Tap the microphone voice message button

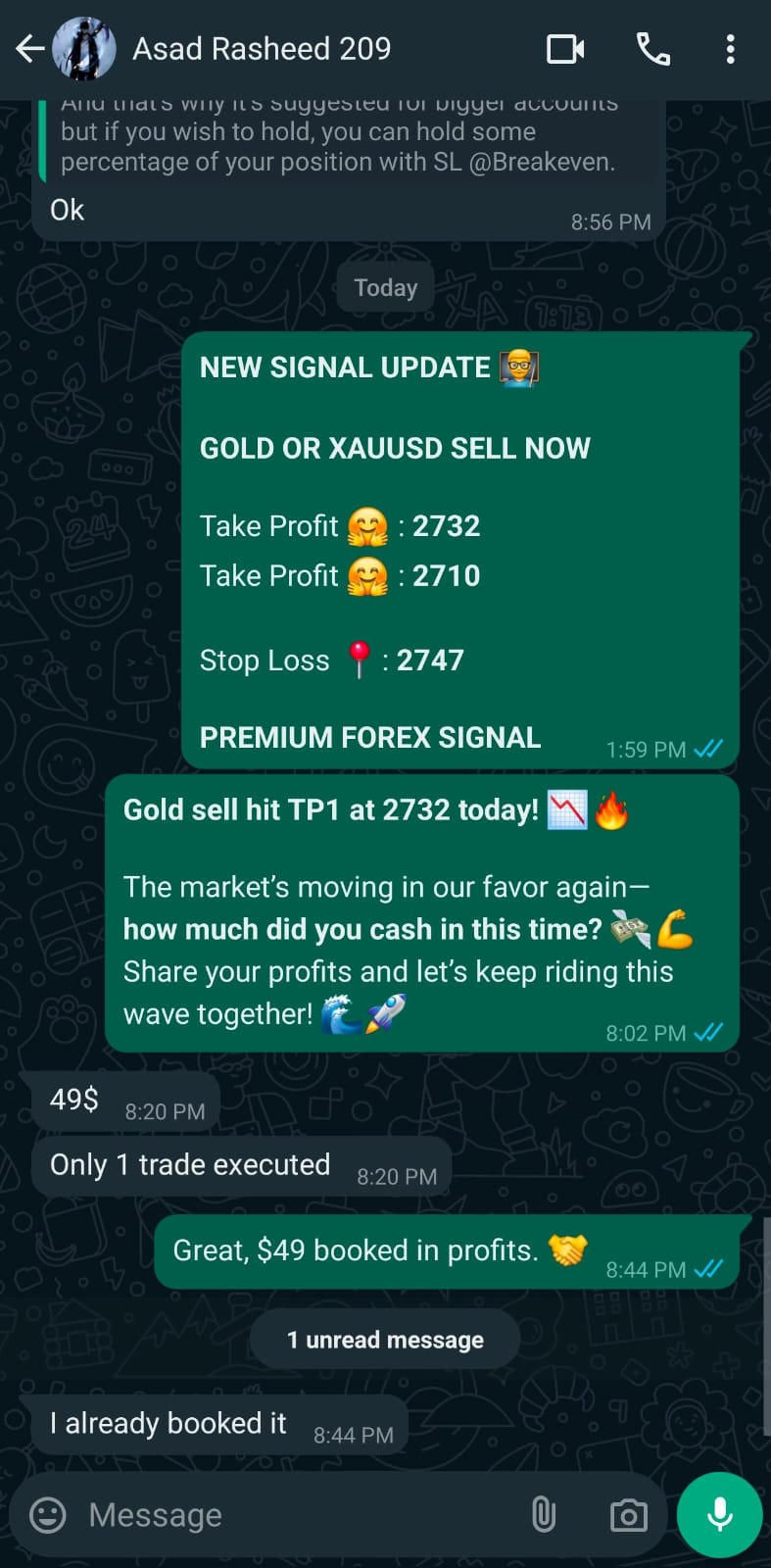coord(719,1515)
